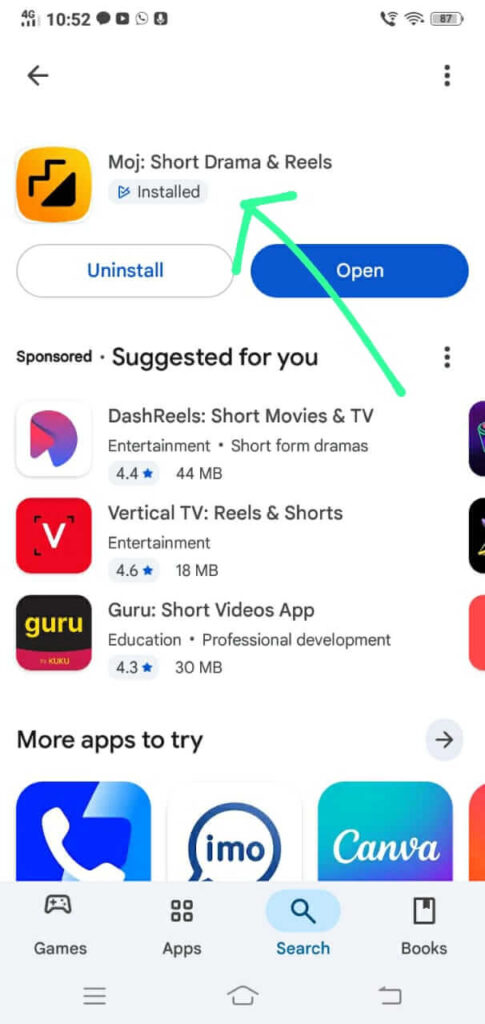Expand More apps to try with arrow

(444, 739)
